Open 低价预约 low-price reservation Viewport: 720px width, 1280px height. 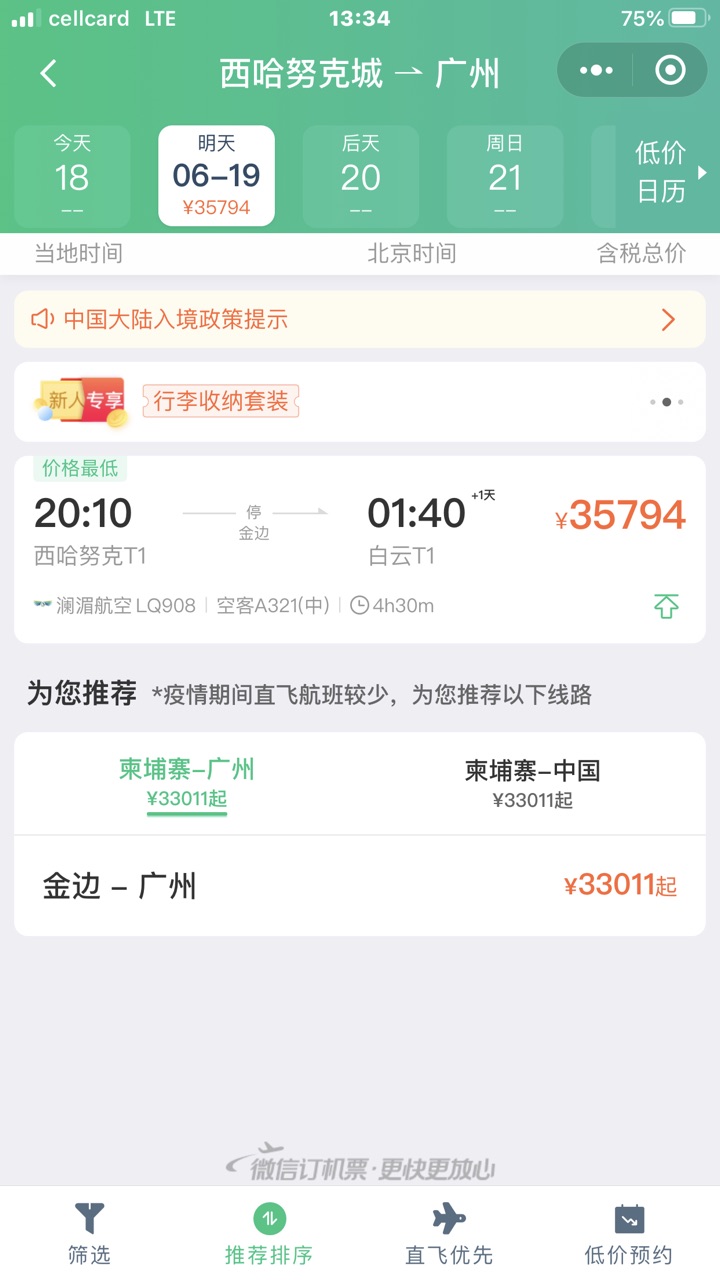(x=629, y=1233)
